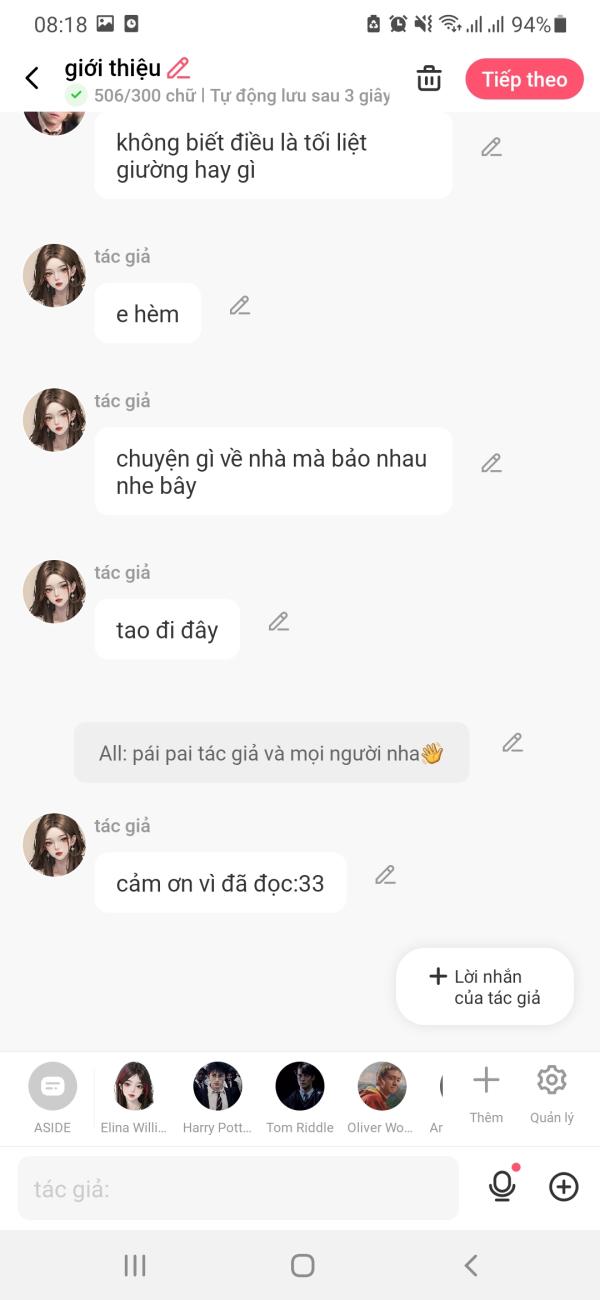Viewport: 600px width, 1300px height.
Task: Edit the message 'e hèm'
Action: click(240, 306)
